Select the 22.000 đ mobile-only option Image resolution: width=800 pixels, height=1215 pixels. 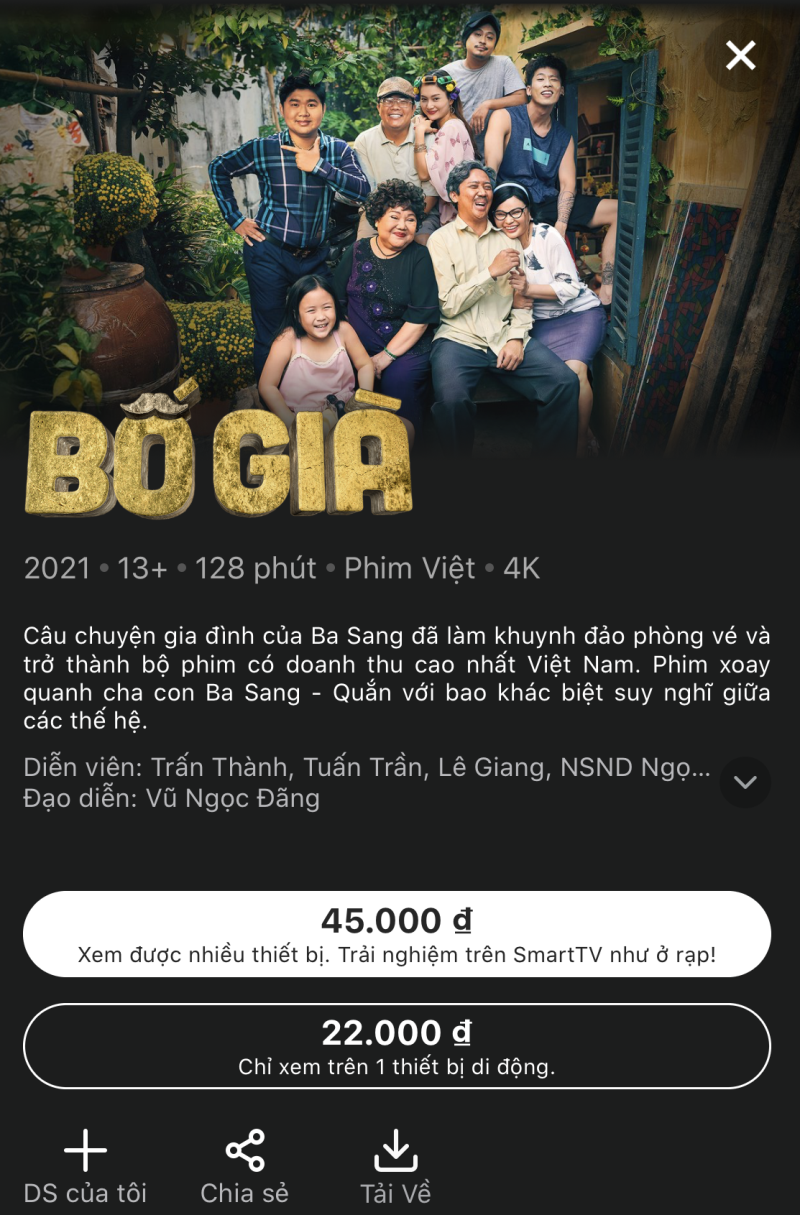click(397, 1046)
